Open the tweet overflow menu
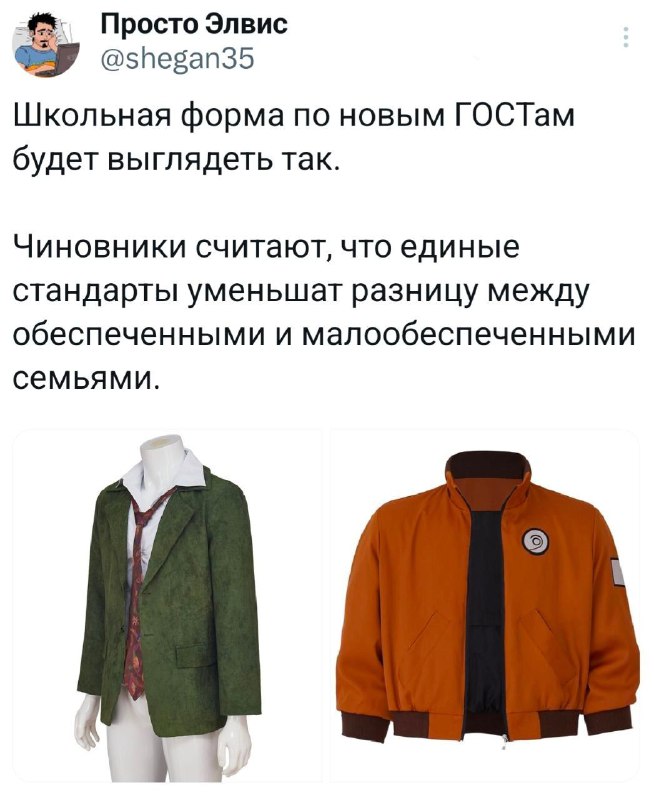This screenshot has height=800, width=654. click(x=626, y=38)
